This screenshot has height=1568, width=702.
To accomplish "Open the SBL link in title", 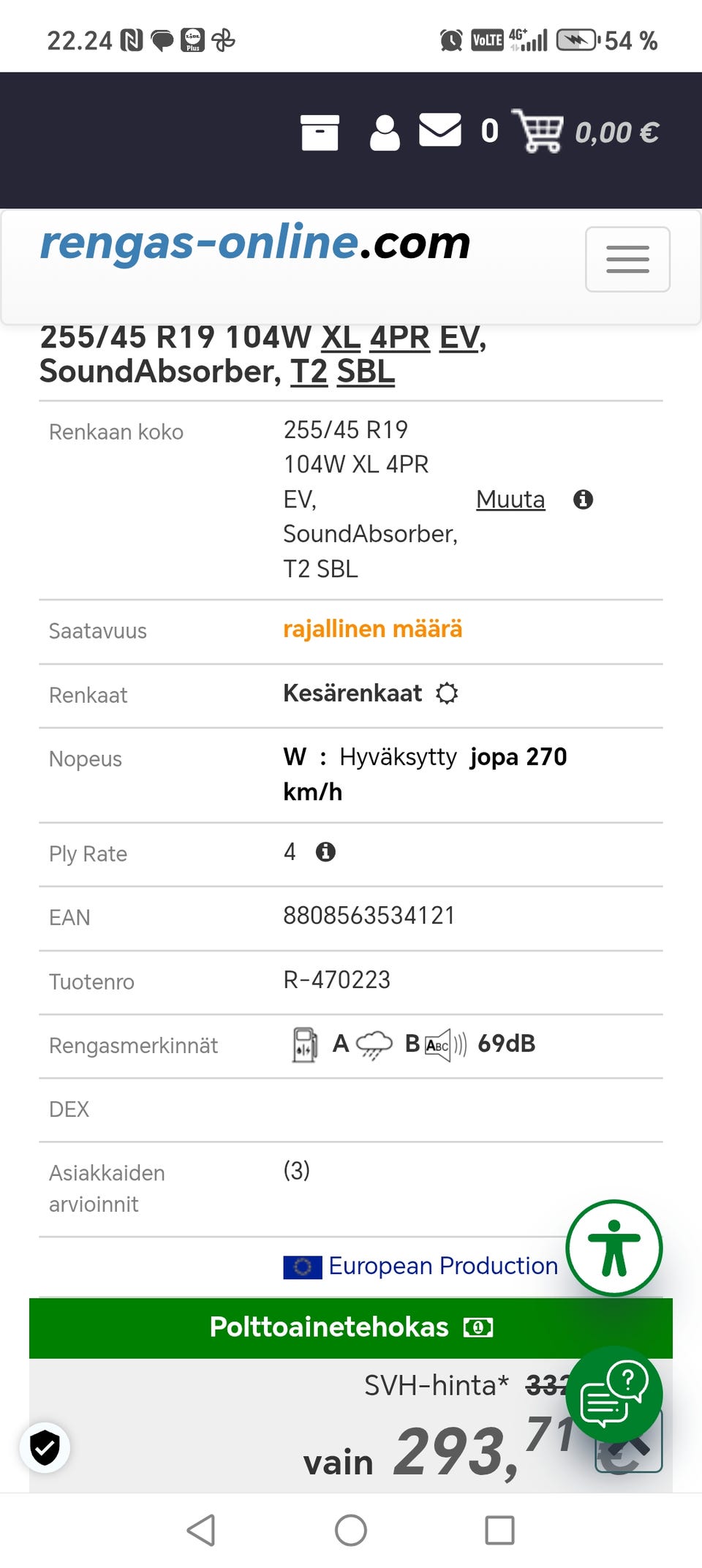I will coord(365,372).
